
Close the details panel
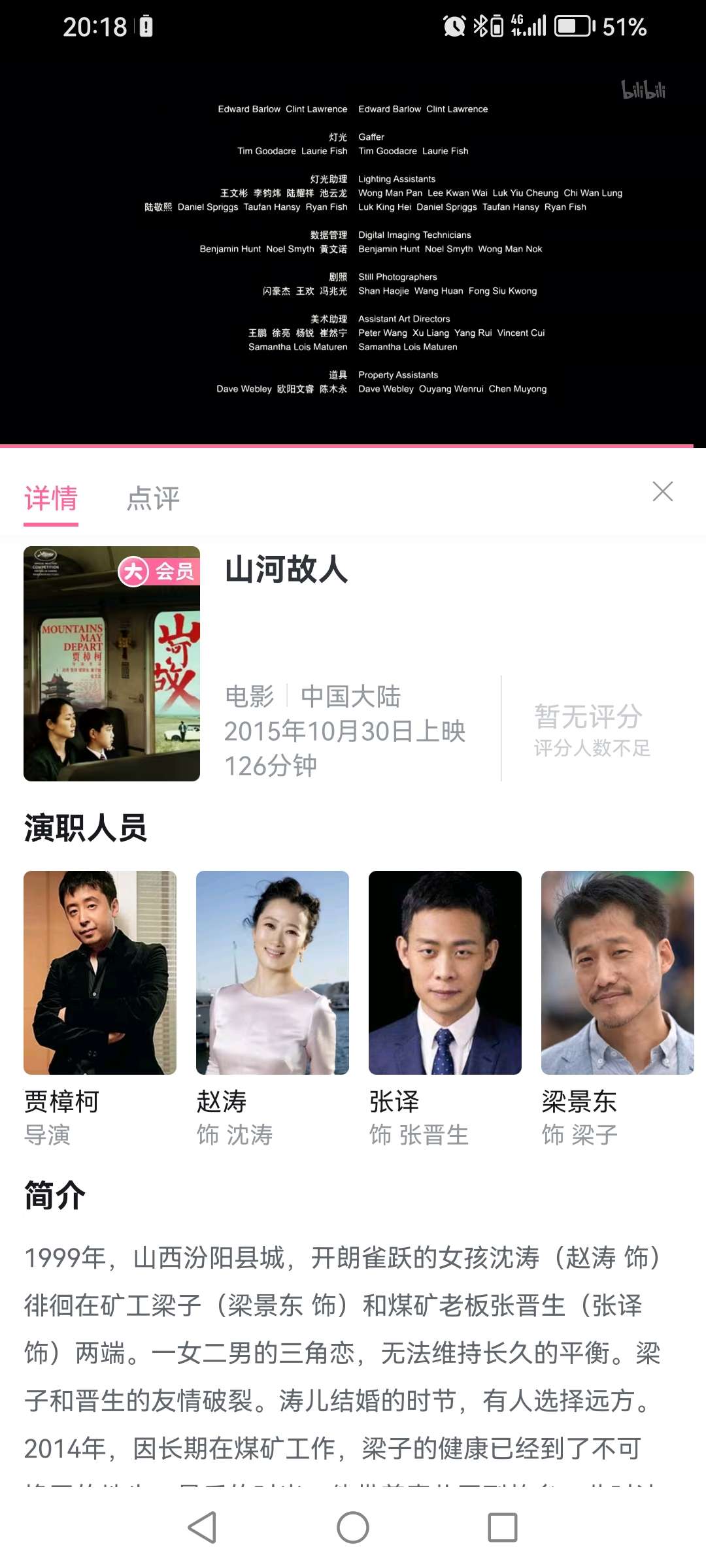pos(662,491)
